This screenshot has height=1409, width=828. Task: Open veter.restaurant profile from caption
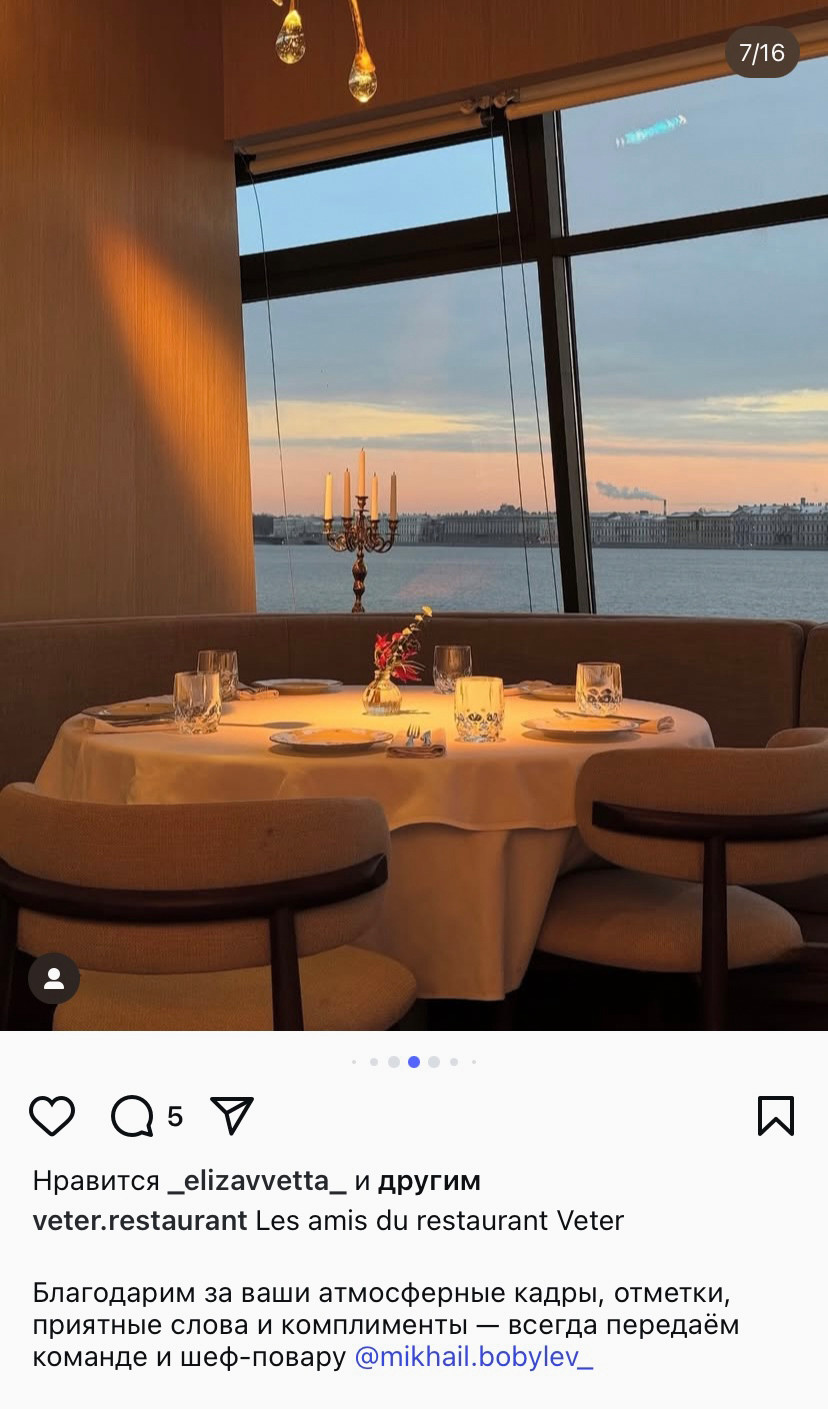pyautogui.click(x=140, y=1220)
